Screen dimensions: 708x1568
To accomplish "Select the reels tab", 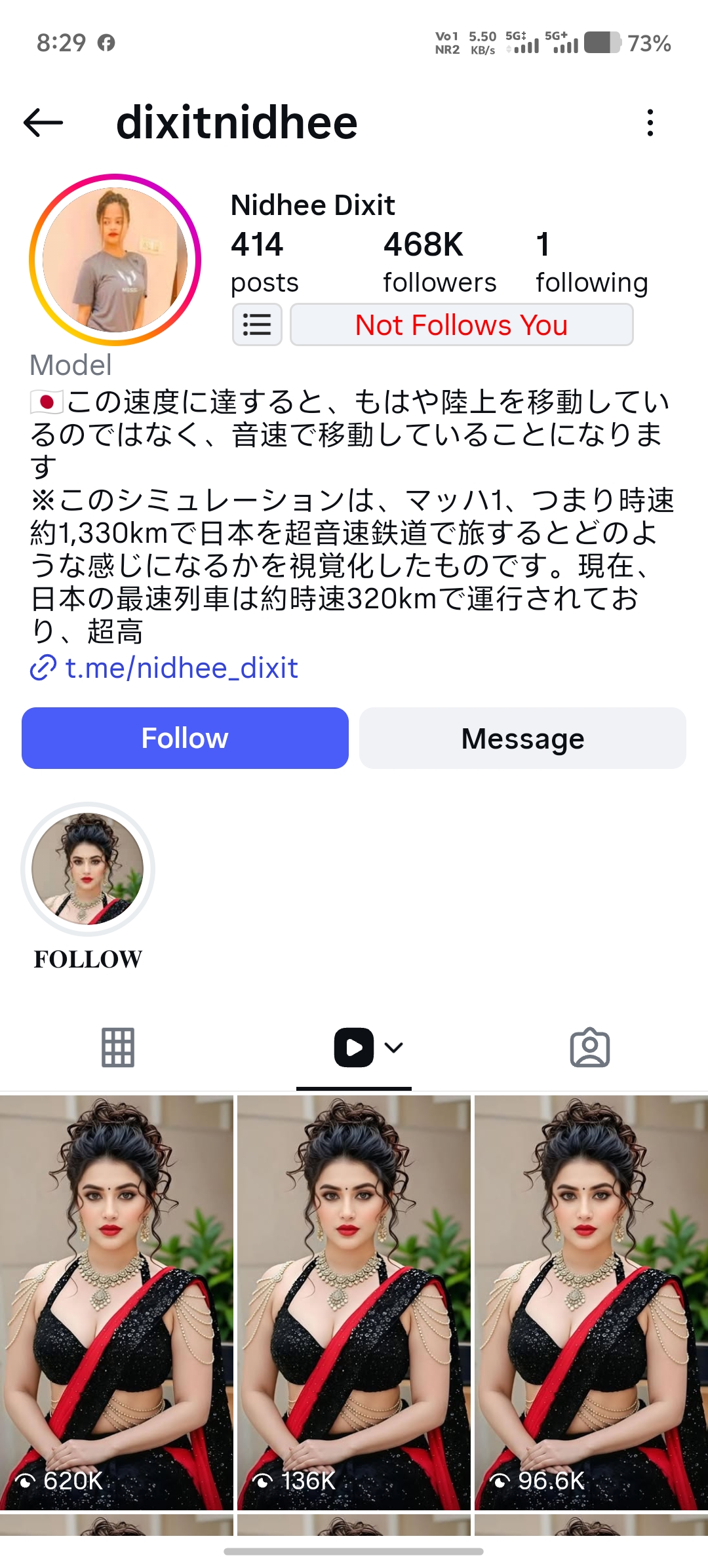I will click(x=355, y=1047).
